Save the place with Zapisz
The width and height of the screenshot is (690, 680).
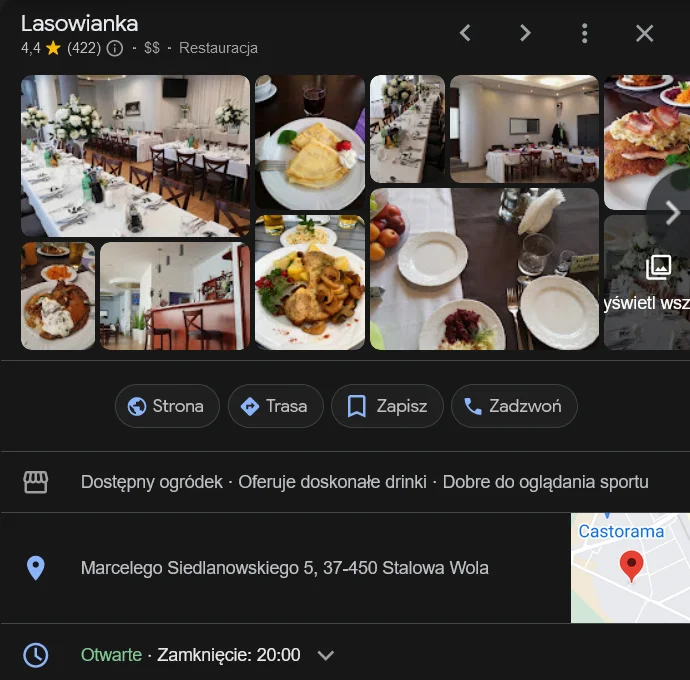pos(387,406)
